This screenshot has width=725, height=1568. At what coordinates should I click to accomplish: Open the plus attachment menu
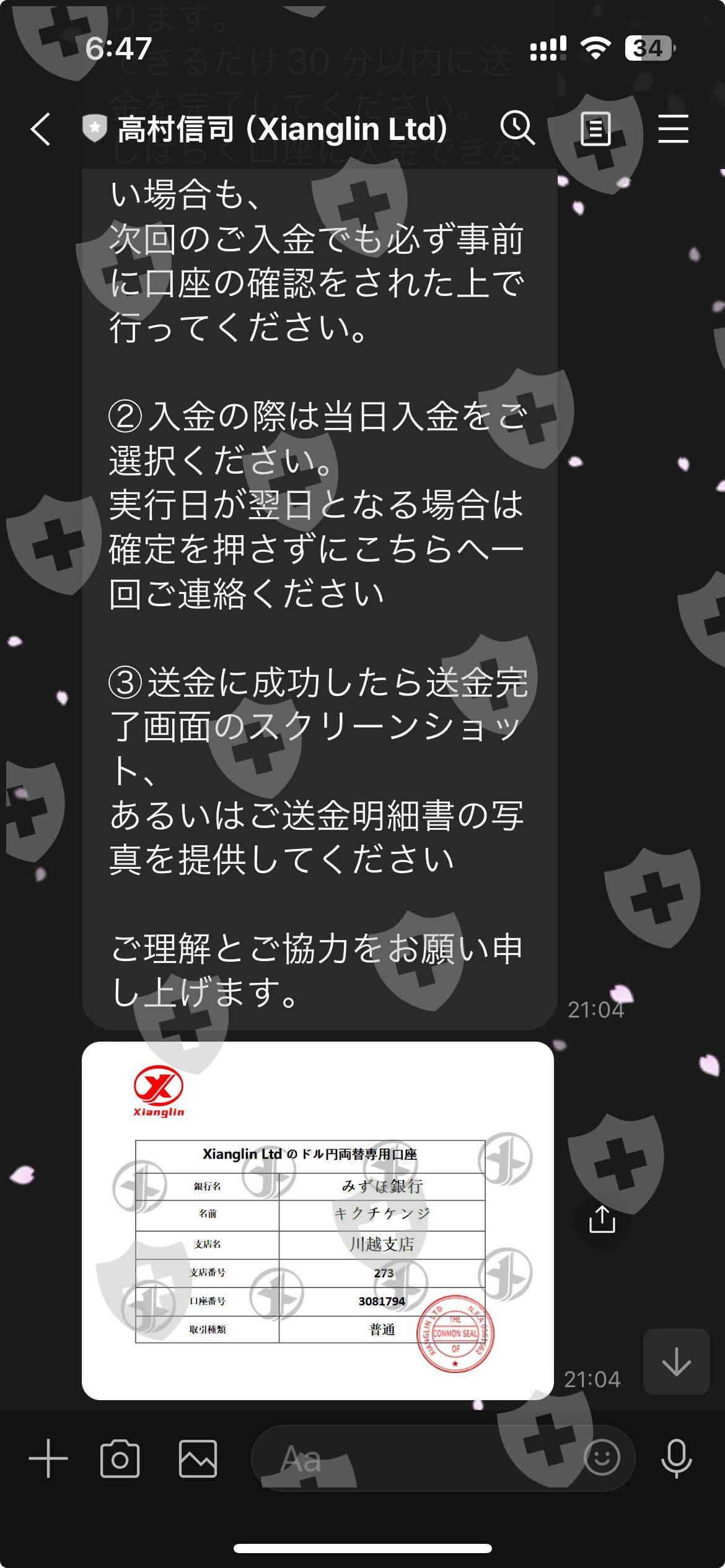[48, 1458]
